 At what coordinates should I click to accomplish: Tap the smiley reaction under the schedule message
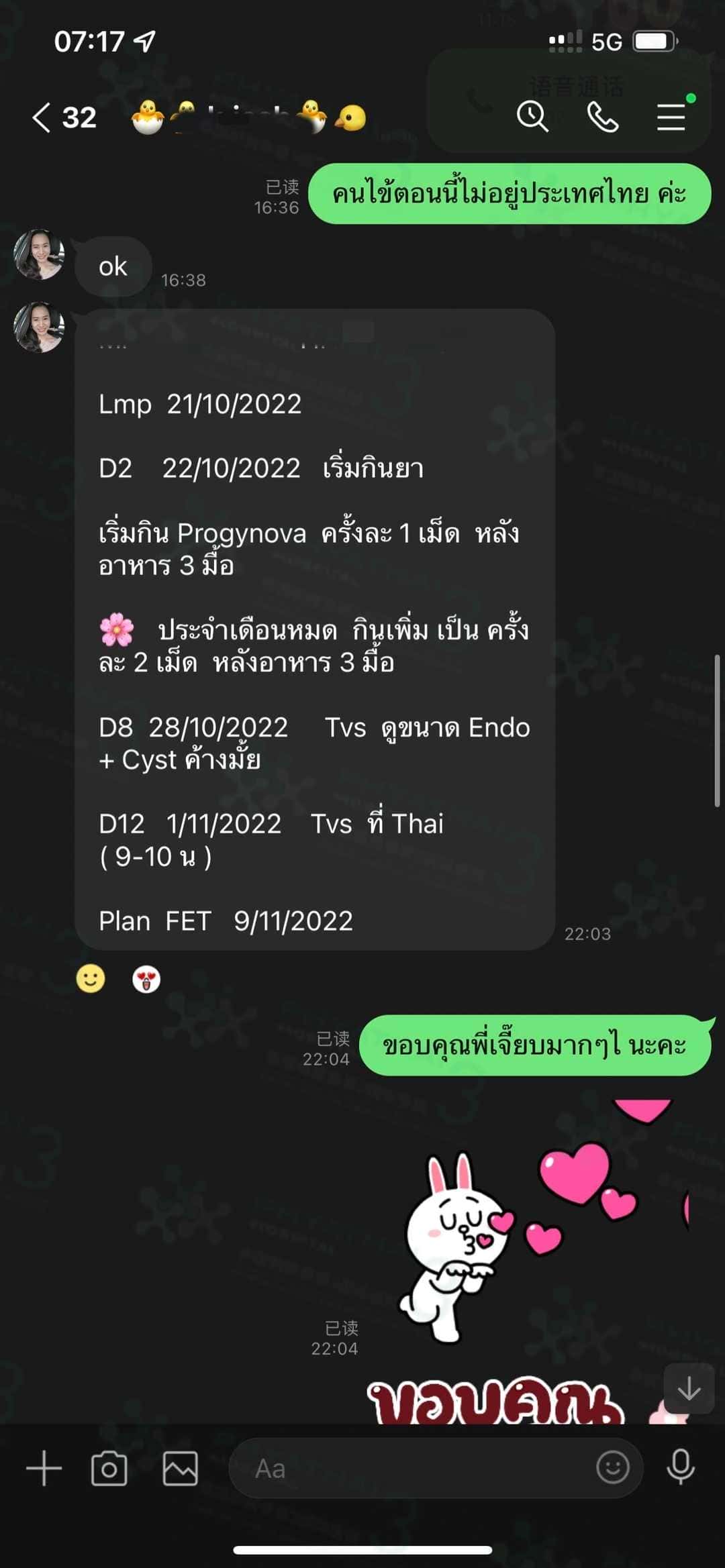click(91, 979)
